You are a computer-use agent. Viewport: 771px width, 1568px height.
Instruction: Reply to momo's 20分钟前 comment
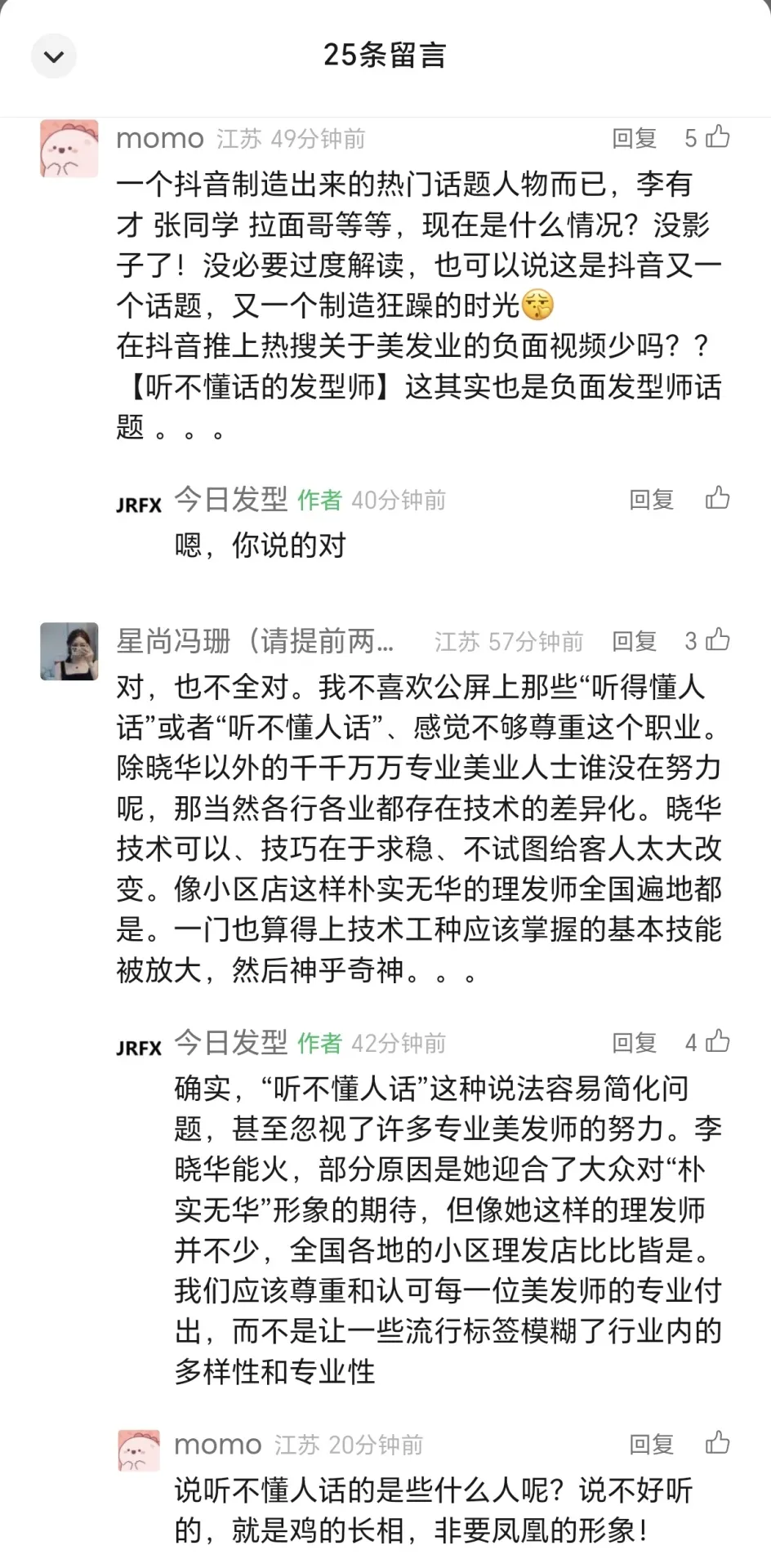point(651,1445)
